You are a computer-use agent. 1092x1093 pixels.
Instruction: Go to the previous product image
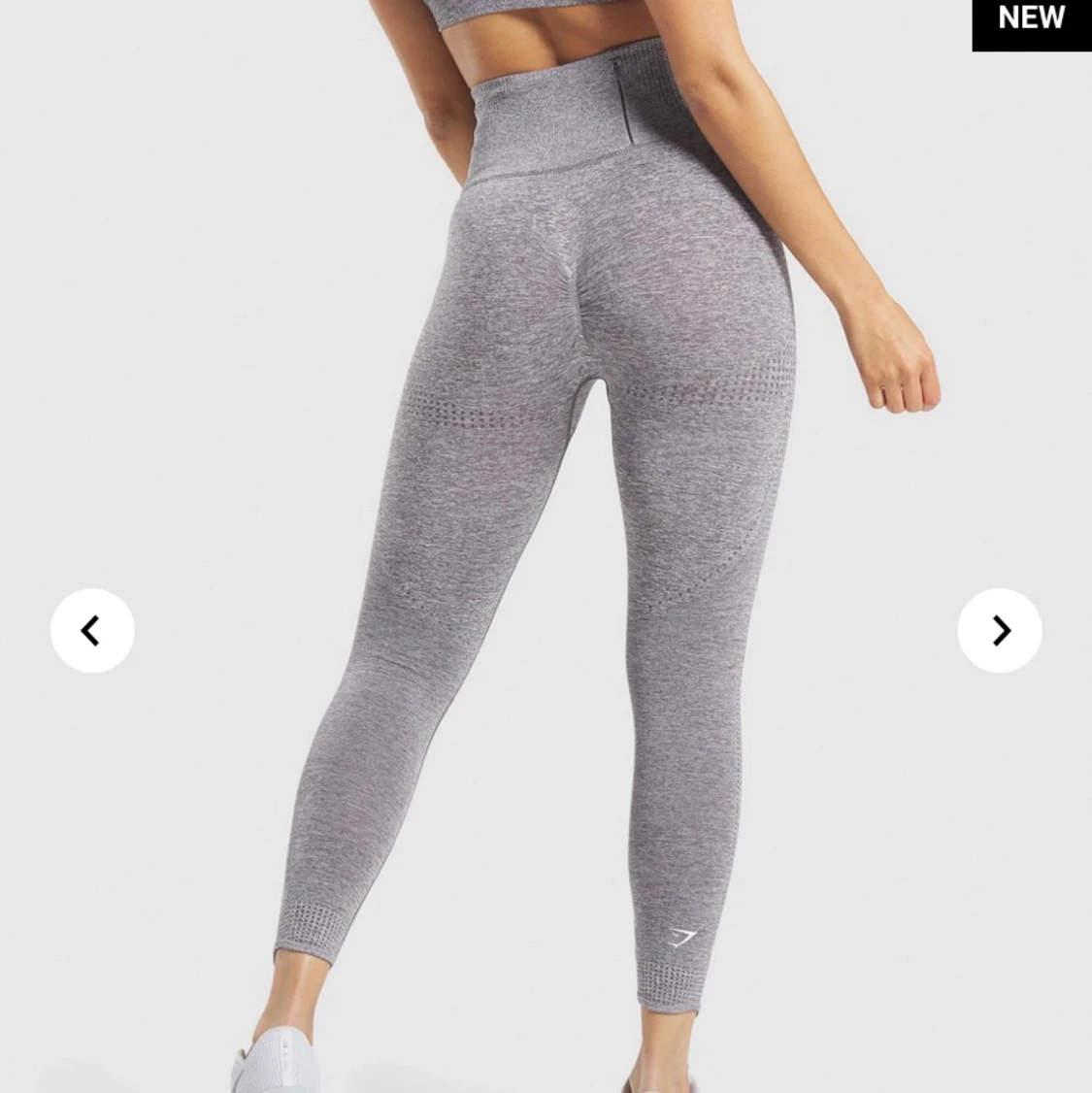[92, 631]
